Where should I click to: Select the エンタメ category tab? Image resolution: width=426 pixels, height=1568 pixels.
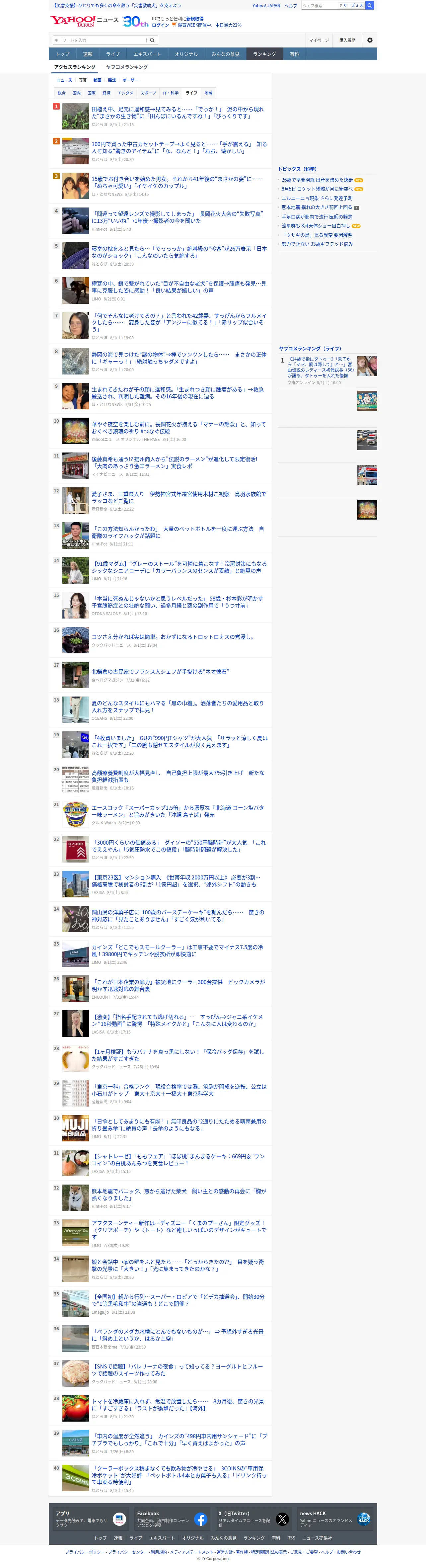click(125, 93)
